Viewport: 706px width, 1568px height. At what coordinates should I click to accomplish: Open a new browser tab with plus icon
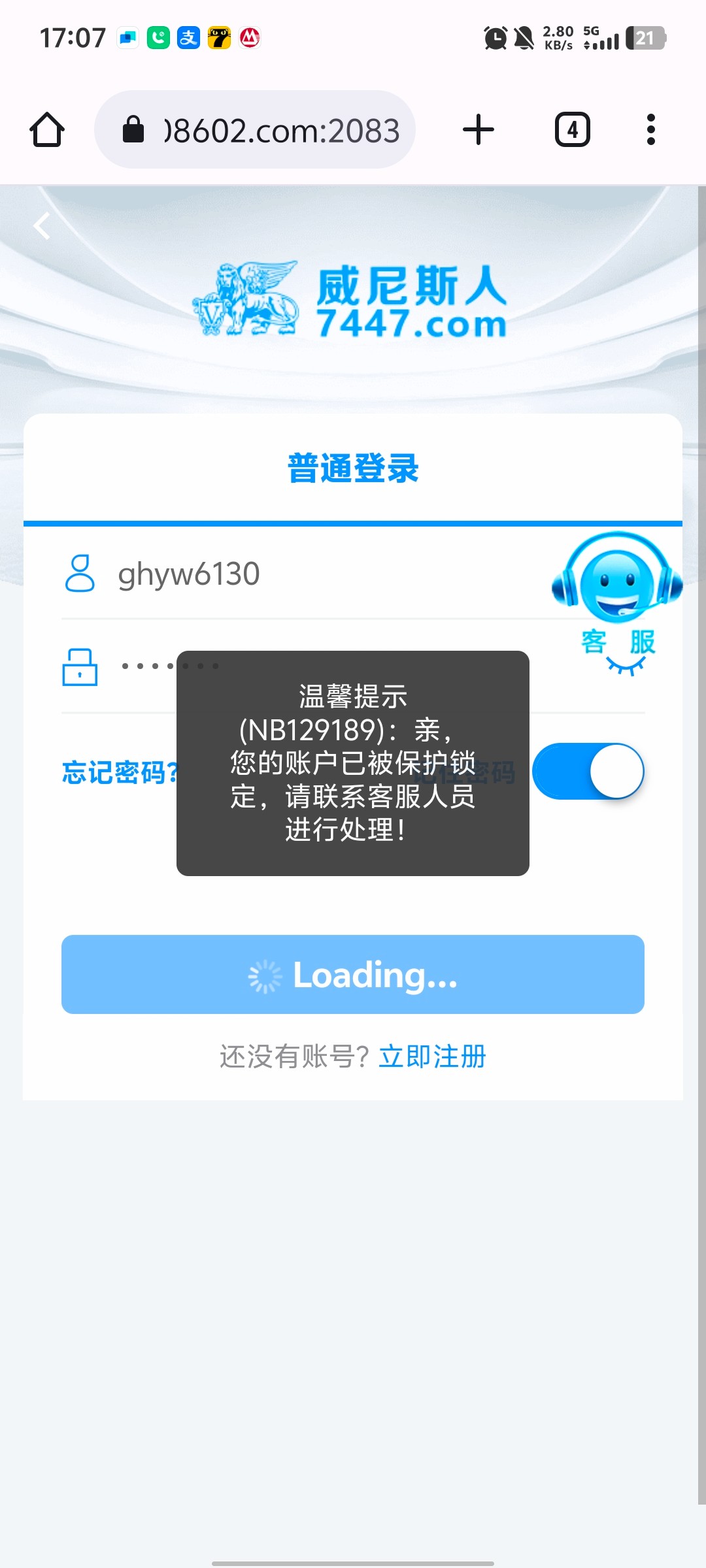(x=478, y=128)
